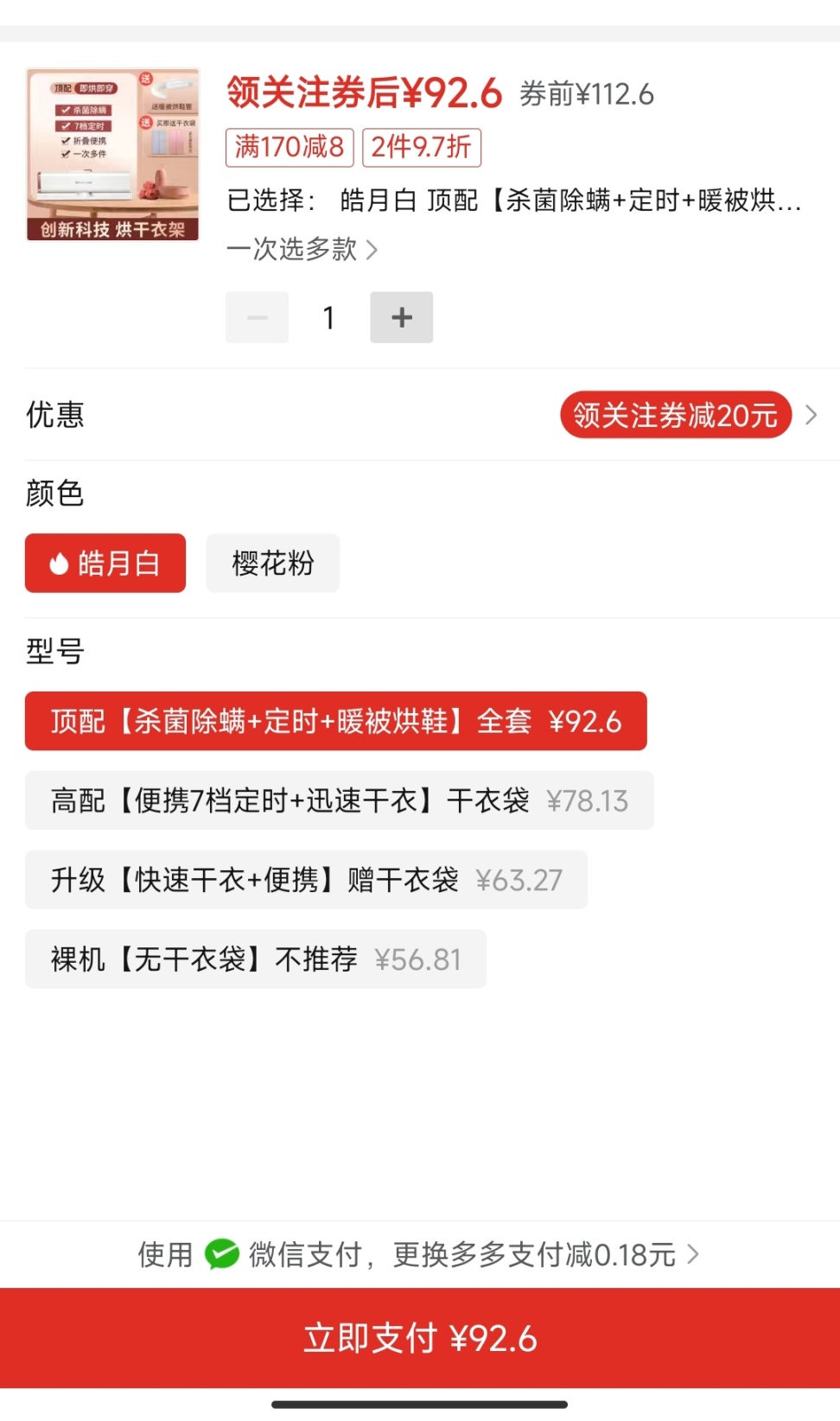The width and height of the screenshot is (840, 1421).
Task: Increase quantity with the plus button
Action: pyautogui.click(x=401, y=317)
